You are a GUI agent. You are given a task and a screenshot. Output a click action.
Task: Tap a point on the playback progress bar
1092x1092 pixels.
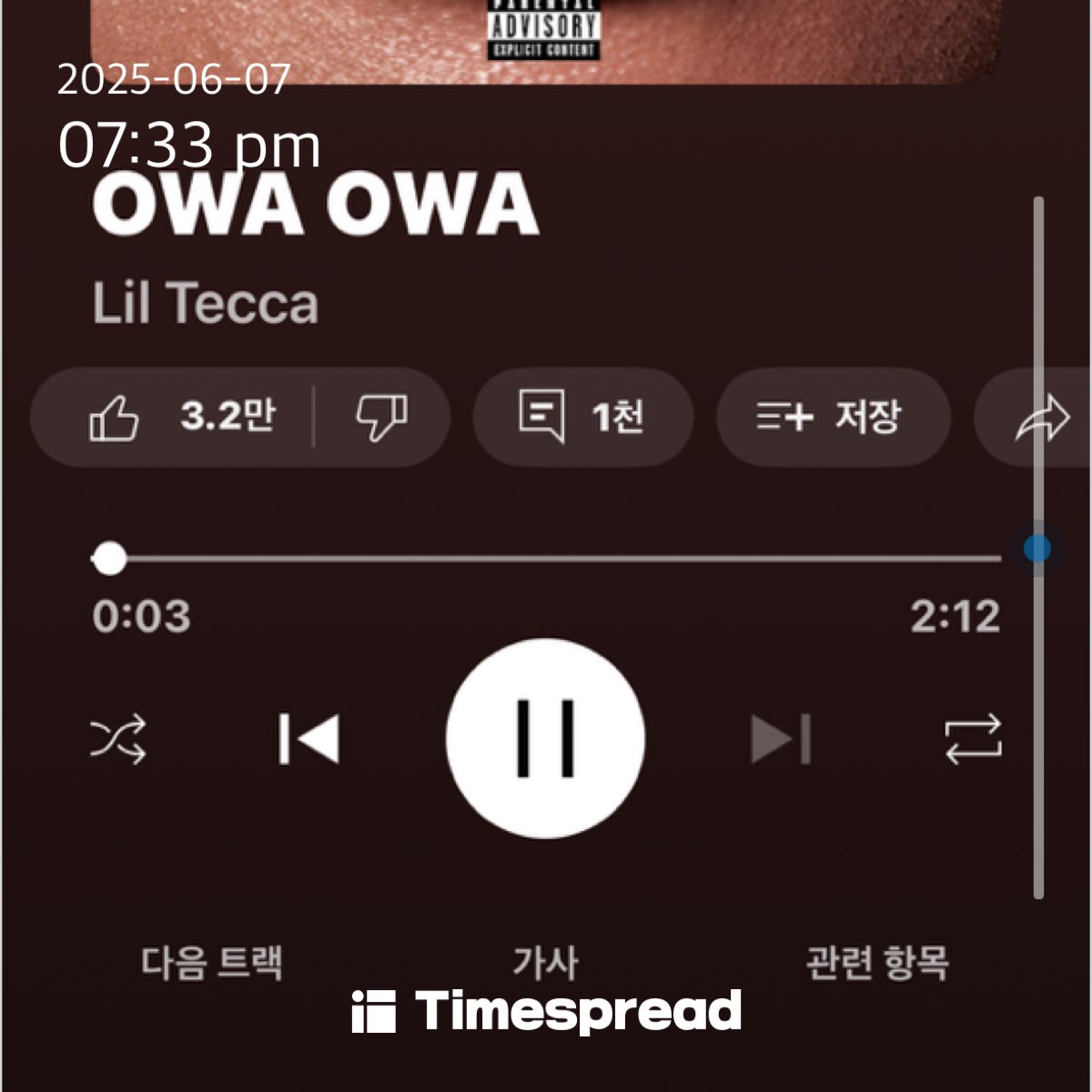pos(546,558)
